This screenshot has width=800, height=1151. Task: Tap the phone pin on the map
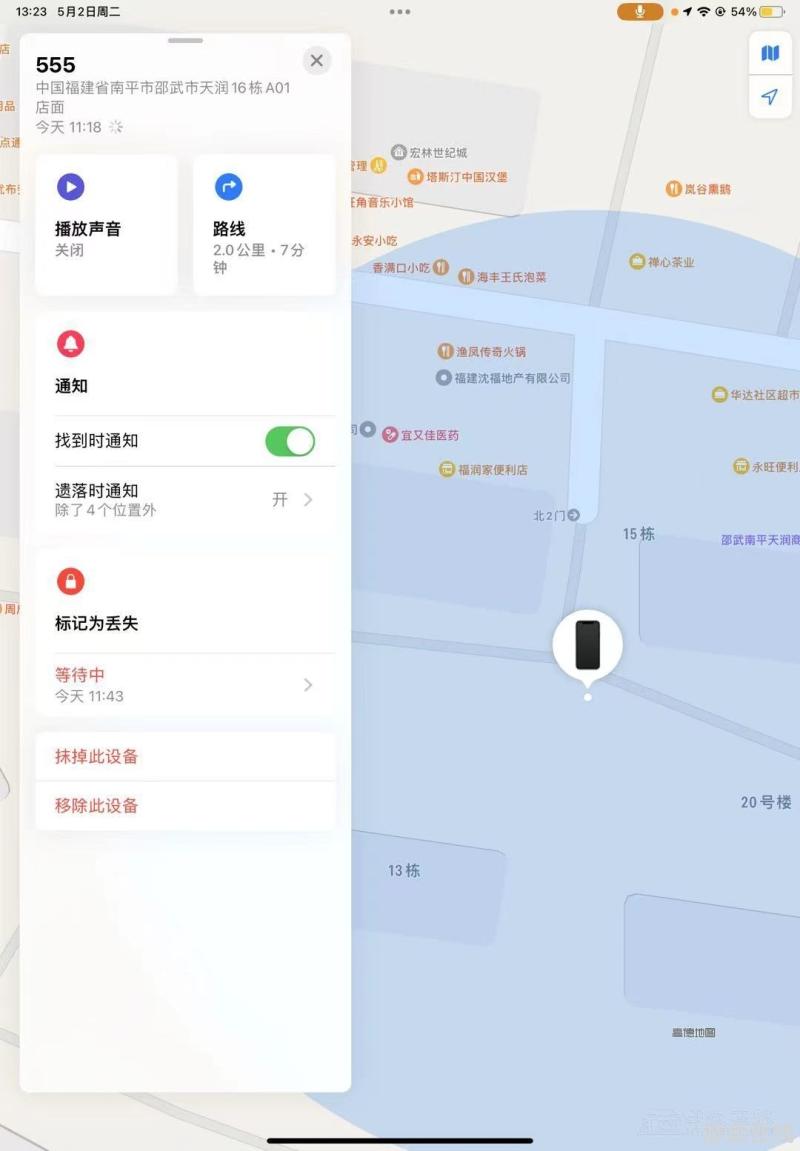tap(587, 645)
